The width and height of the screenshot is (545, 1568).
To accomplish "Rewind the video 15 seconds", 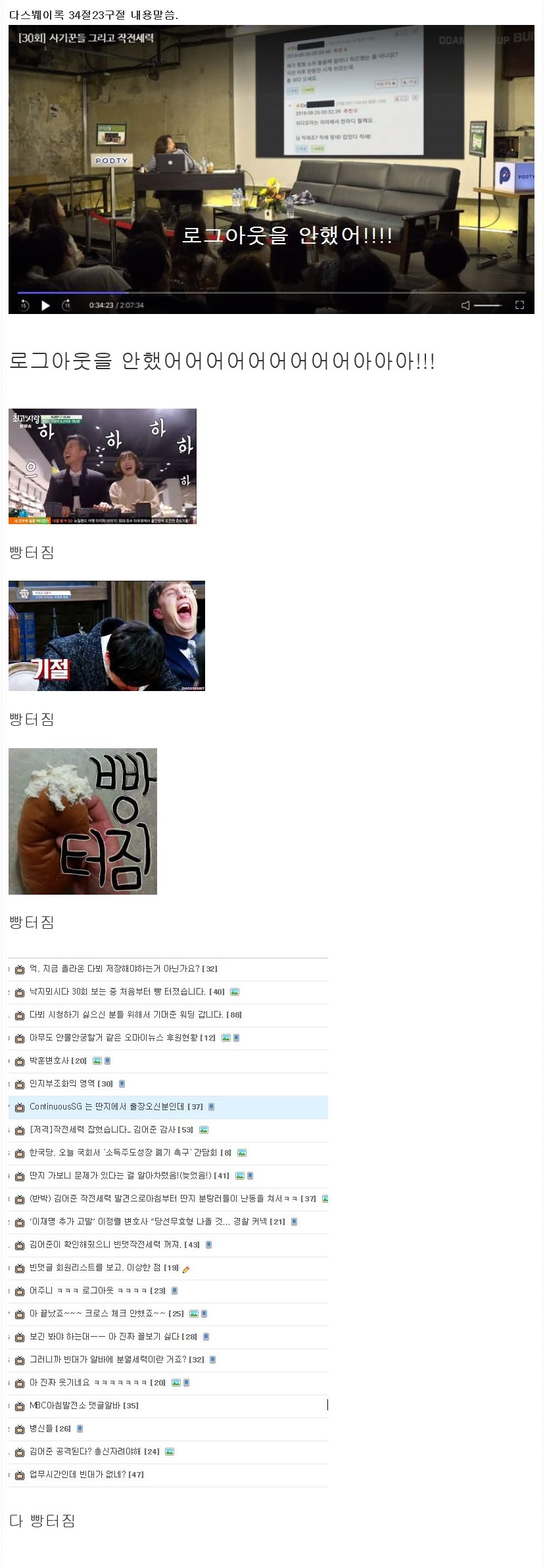I will point(25,303).
